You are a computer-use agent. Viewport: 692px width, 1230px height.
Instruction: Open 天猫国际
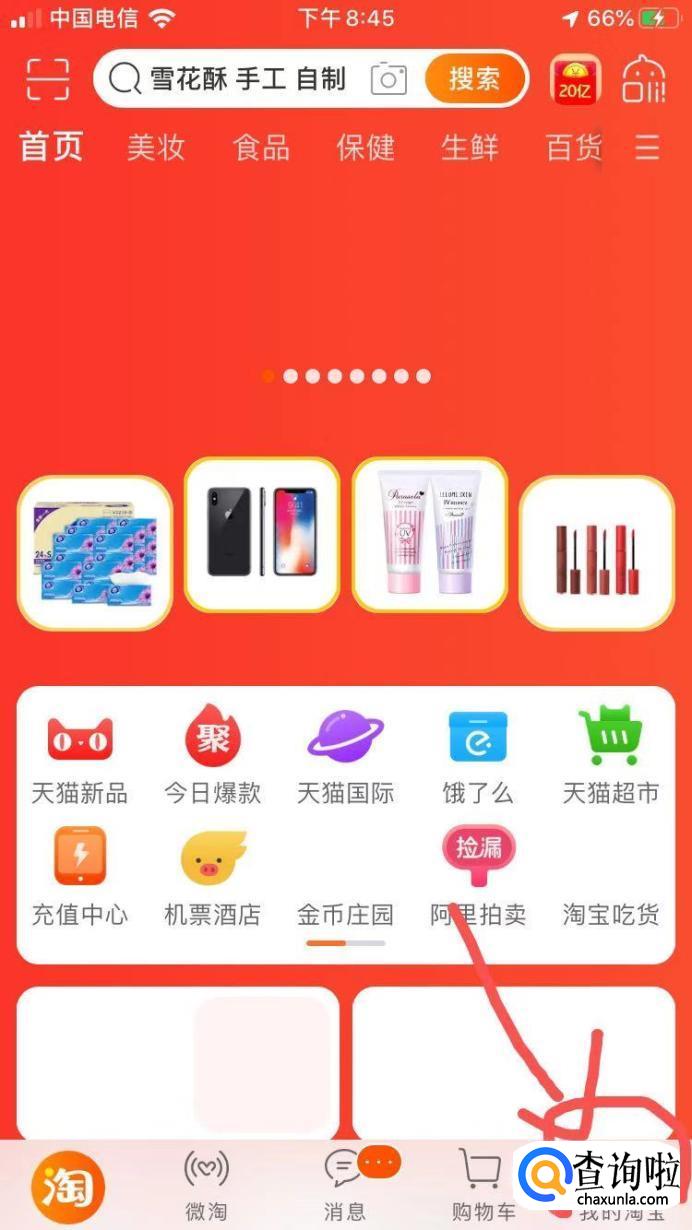point(345,755)
